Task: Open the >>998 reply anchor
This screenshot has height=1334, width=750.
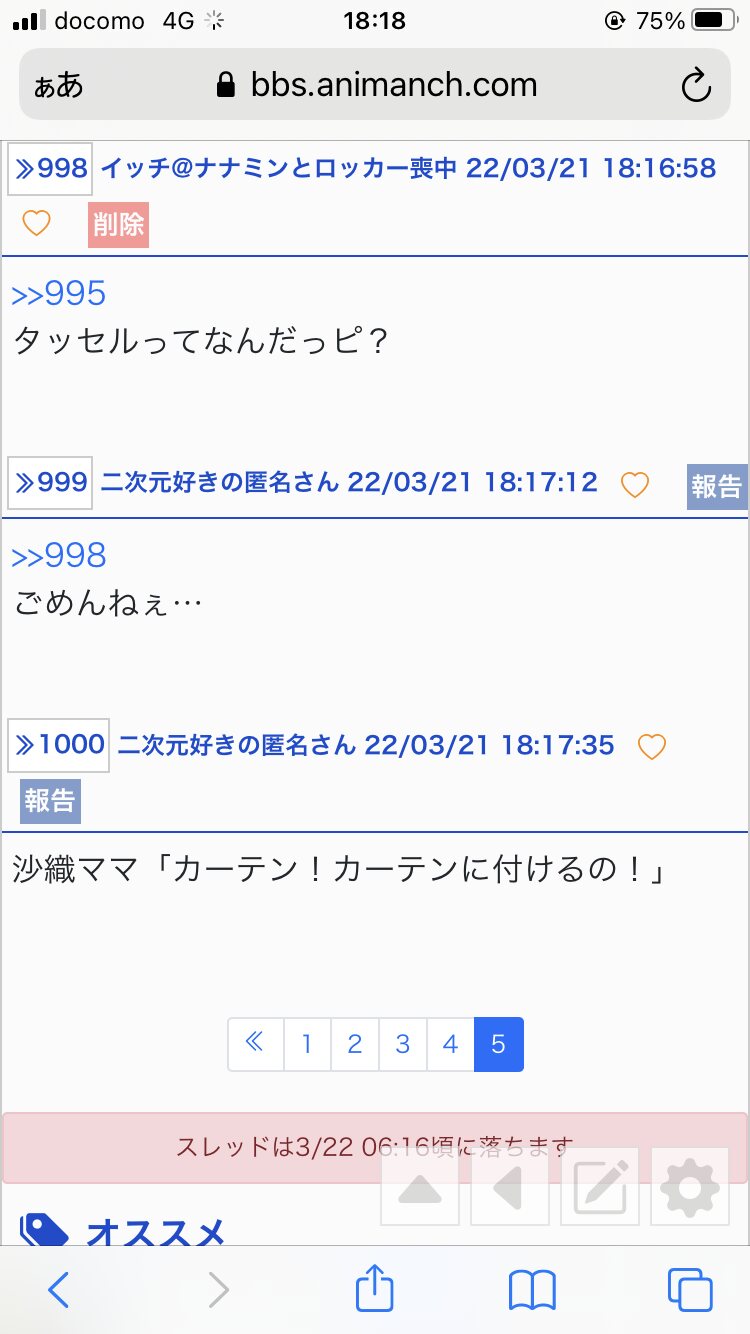Action: (x=58, y=555)
